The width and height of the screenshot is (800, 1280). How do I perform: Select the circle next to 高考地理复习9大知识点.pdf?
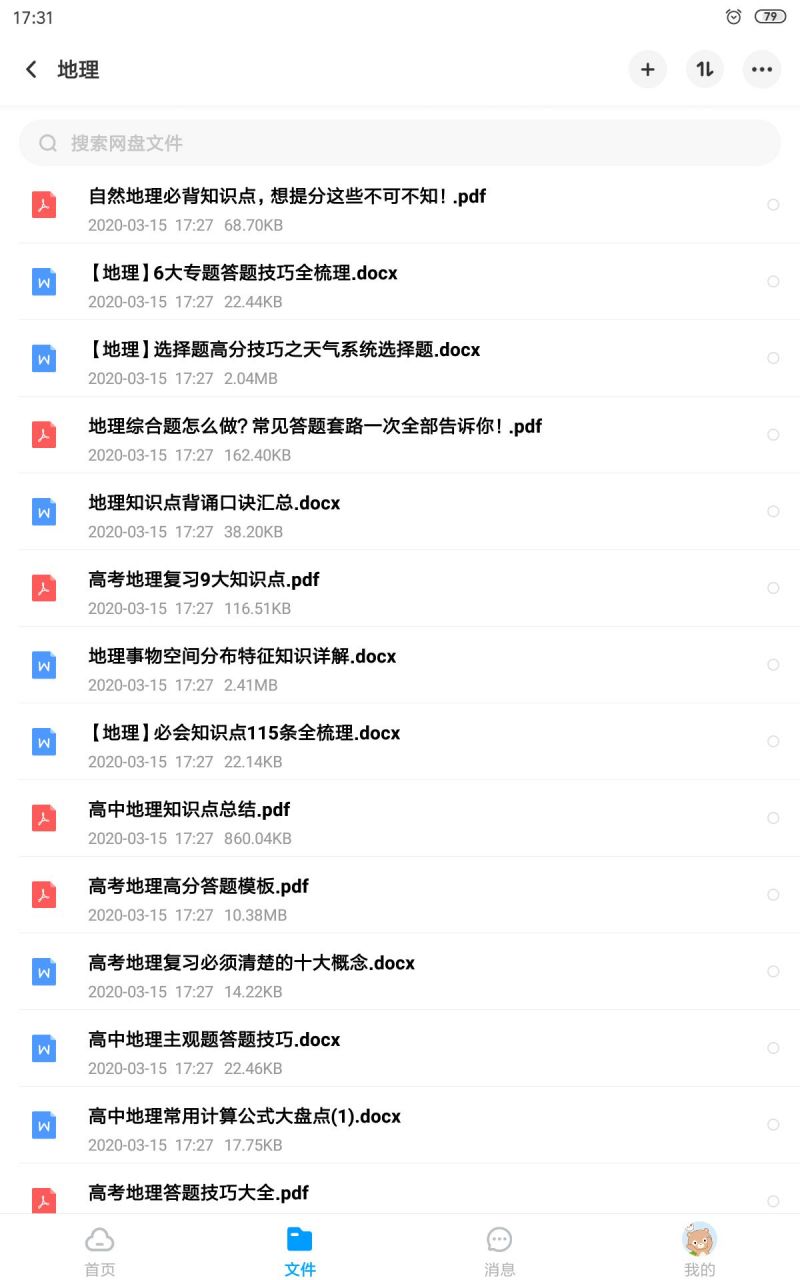pos(773,588)
